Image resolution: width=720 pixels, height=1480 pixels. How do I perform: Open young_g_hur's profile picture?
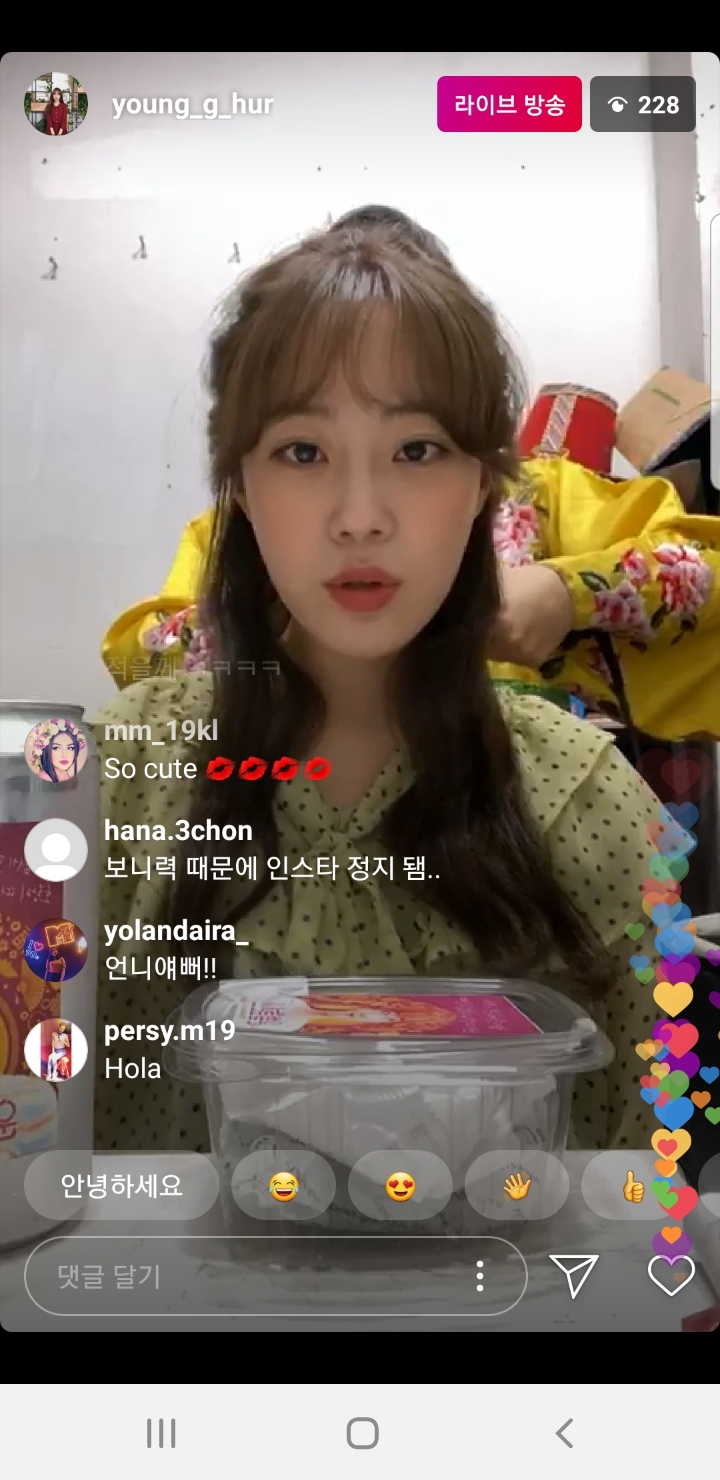(56, 104)
